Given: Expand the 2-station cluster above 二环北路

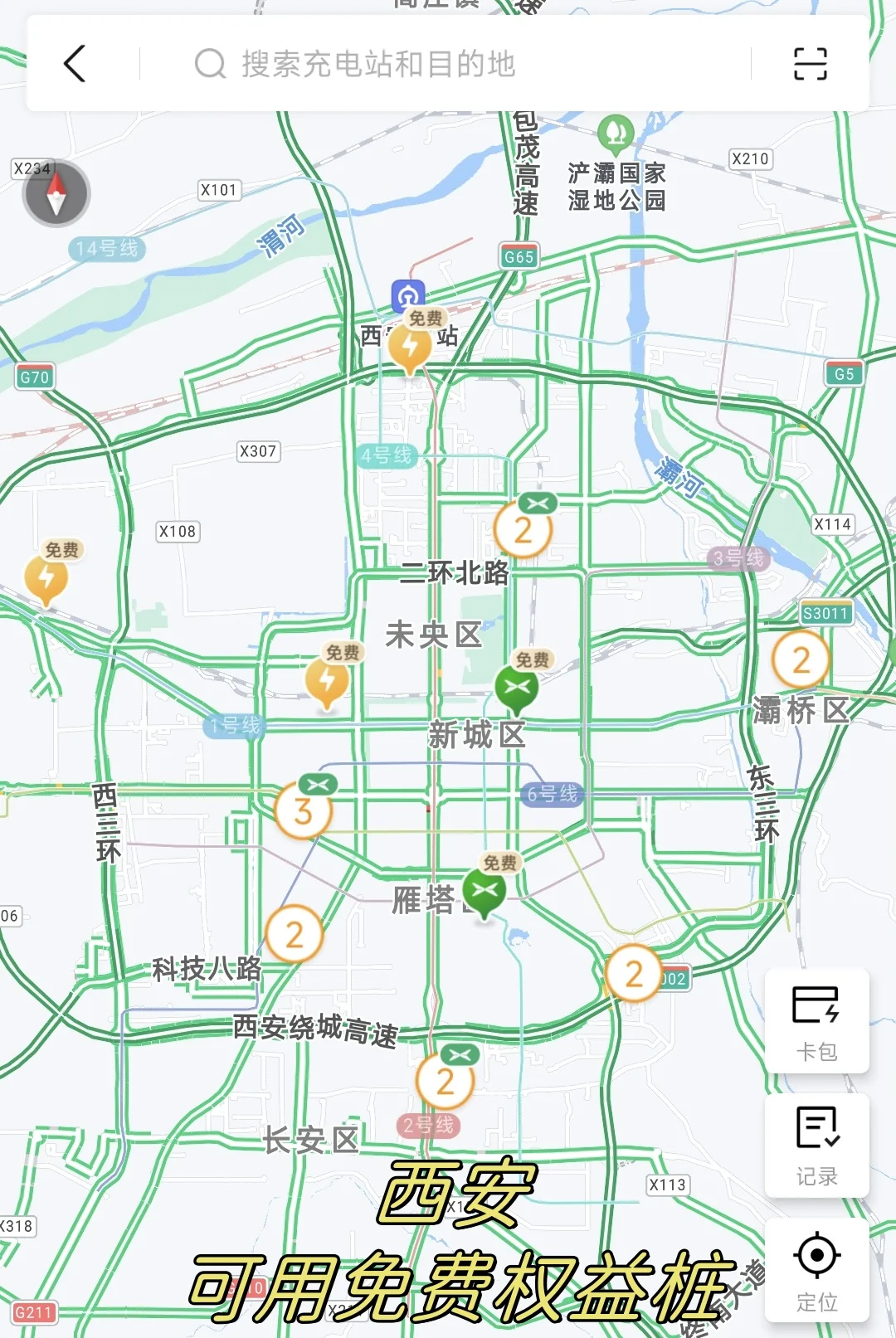Looking at the screenshot, I should [523, 529].
